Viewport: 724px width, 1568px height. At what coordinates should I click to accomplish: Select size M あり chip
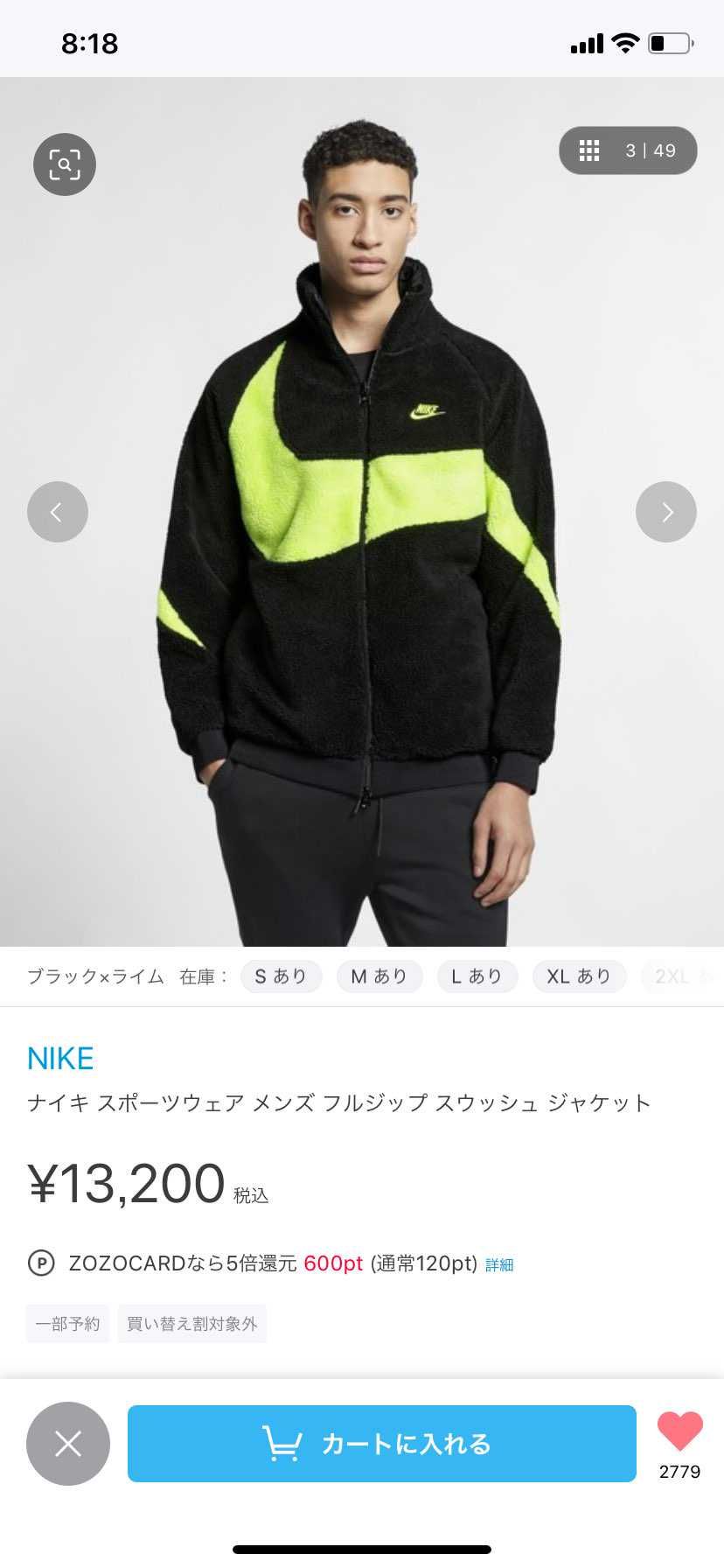379,976
